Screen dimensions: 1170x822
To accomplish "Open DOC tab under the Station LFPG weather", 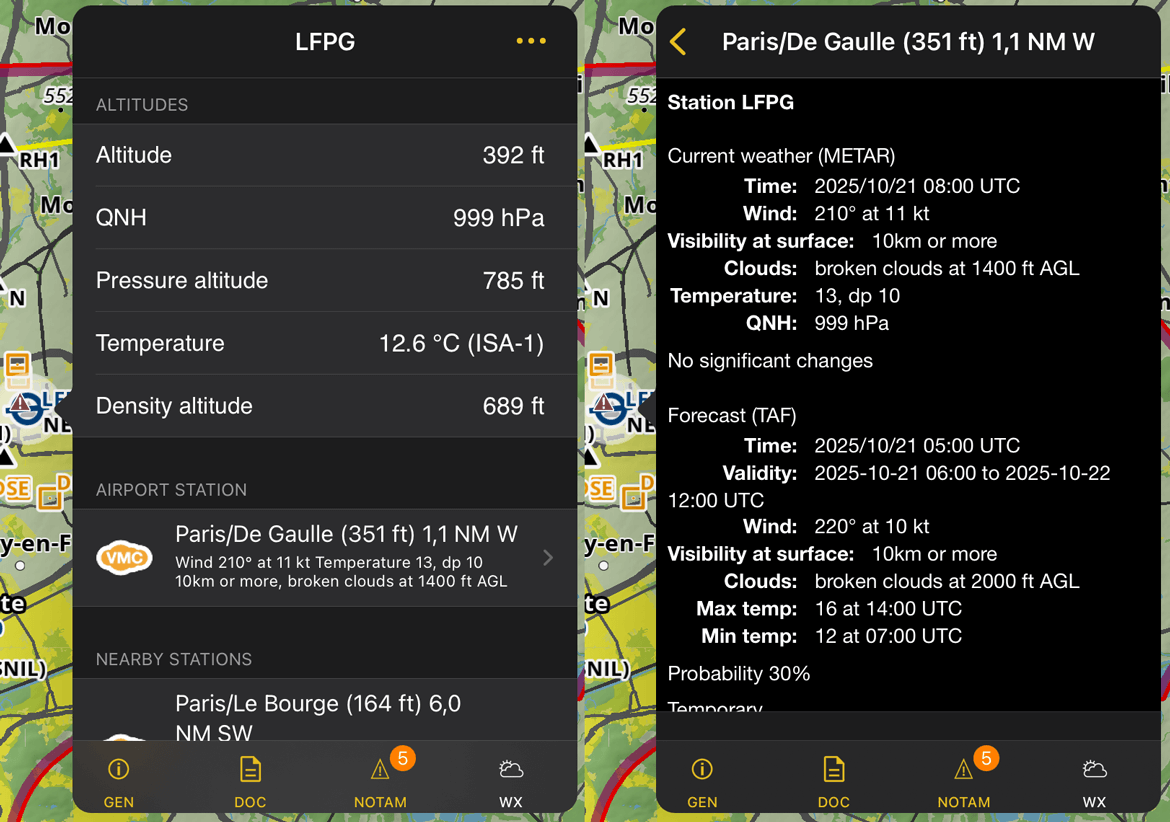I will (833, 781).
